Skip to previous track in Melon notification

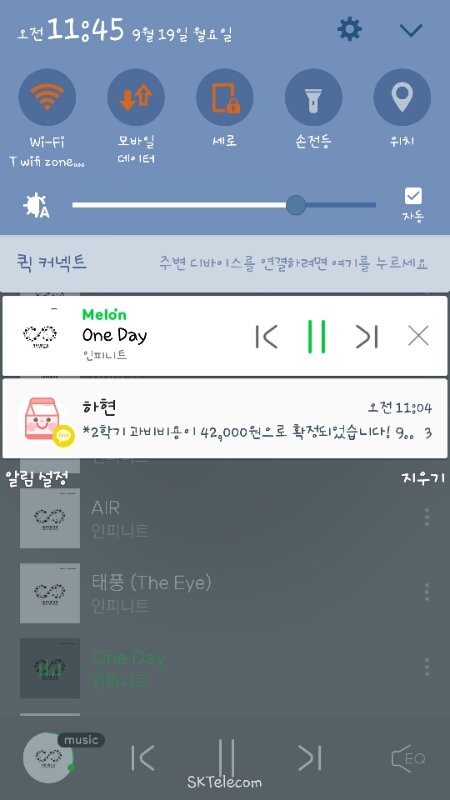(266, 336)
